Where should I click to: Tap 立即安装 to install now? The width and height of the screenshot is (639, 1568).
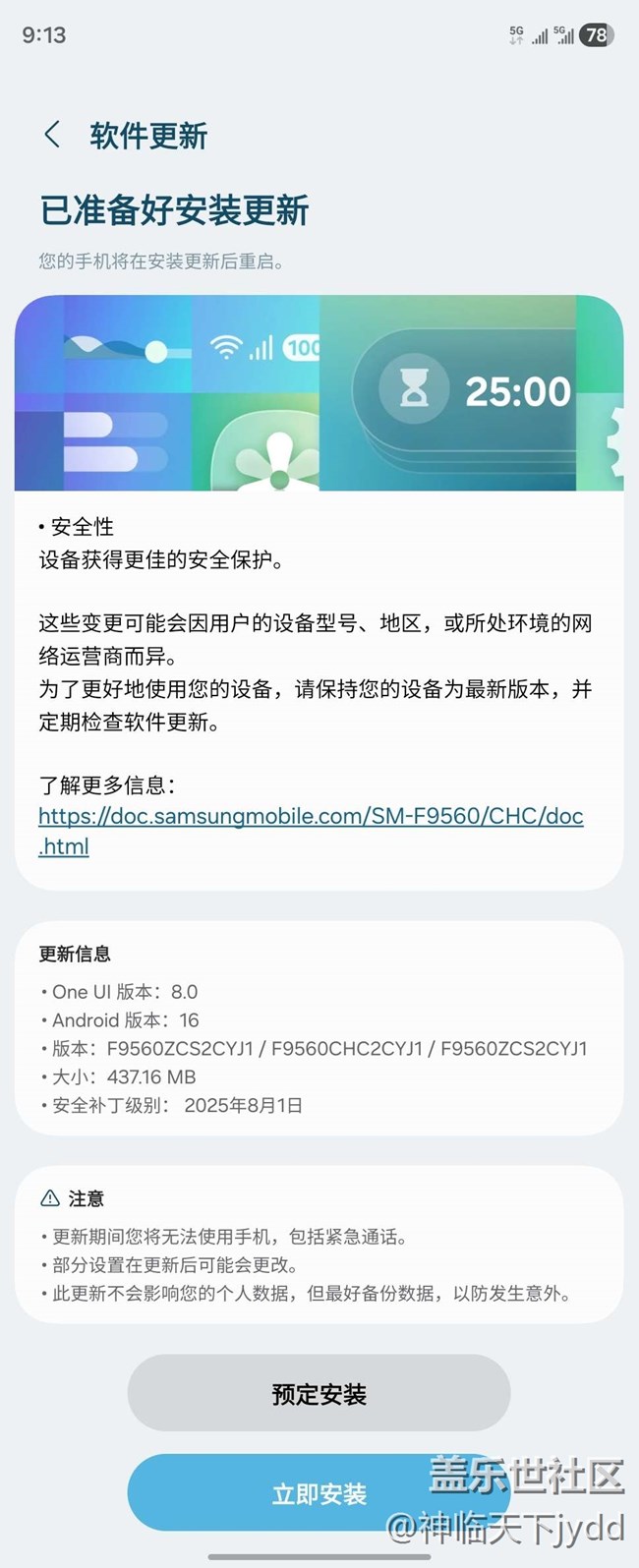click(319, 1493)
